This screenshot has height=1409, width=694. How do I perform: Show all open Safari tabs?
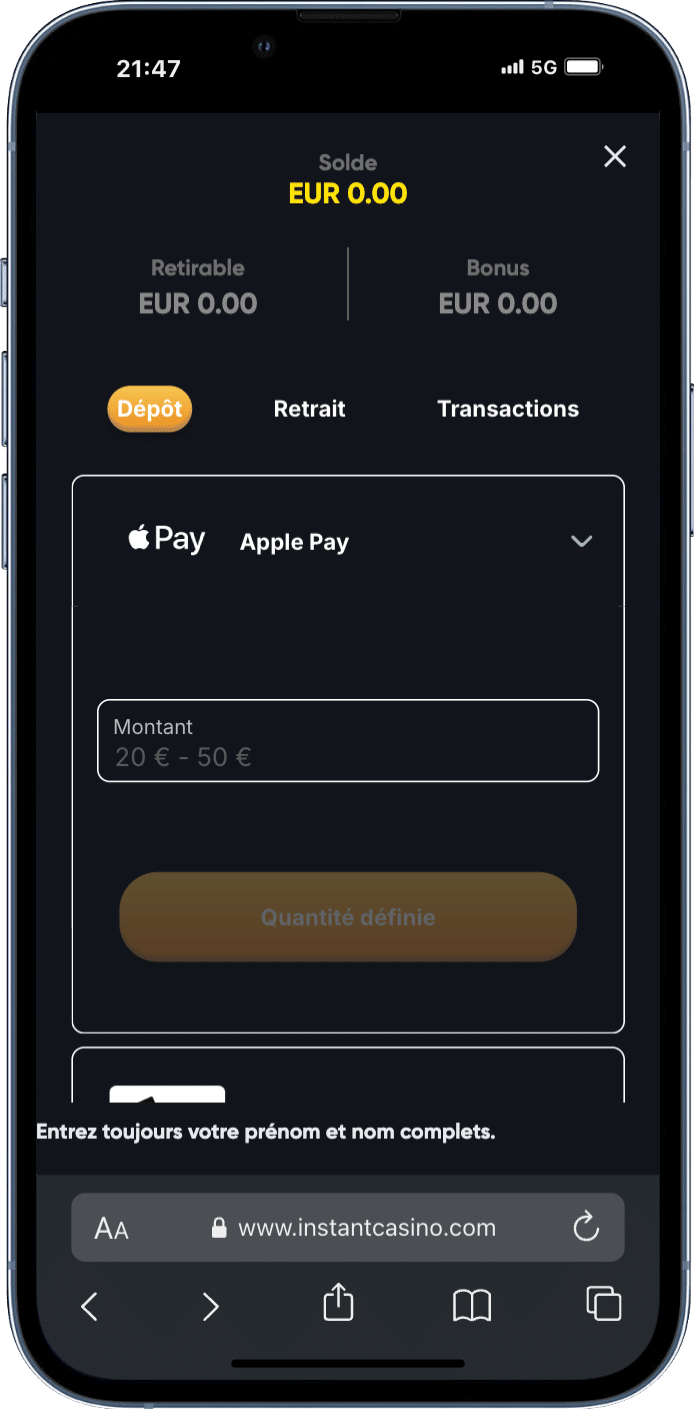click(x=604, y=1304)
